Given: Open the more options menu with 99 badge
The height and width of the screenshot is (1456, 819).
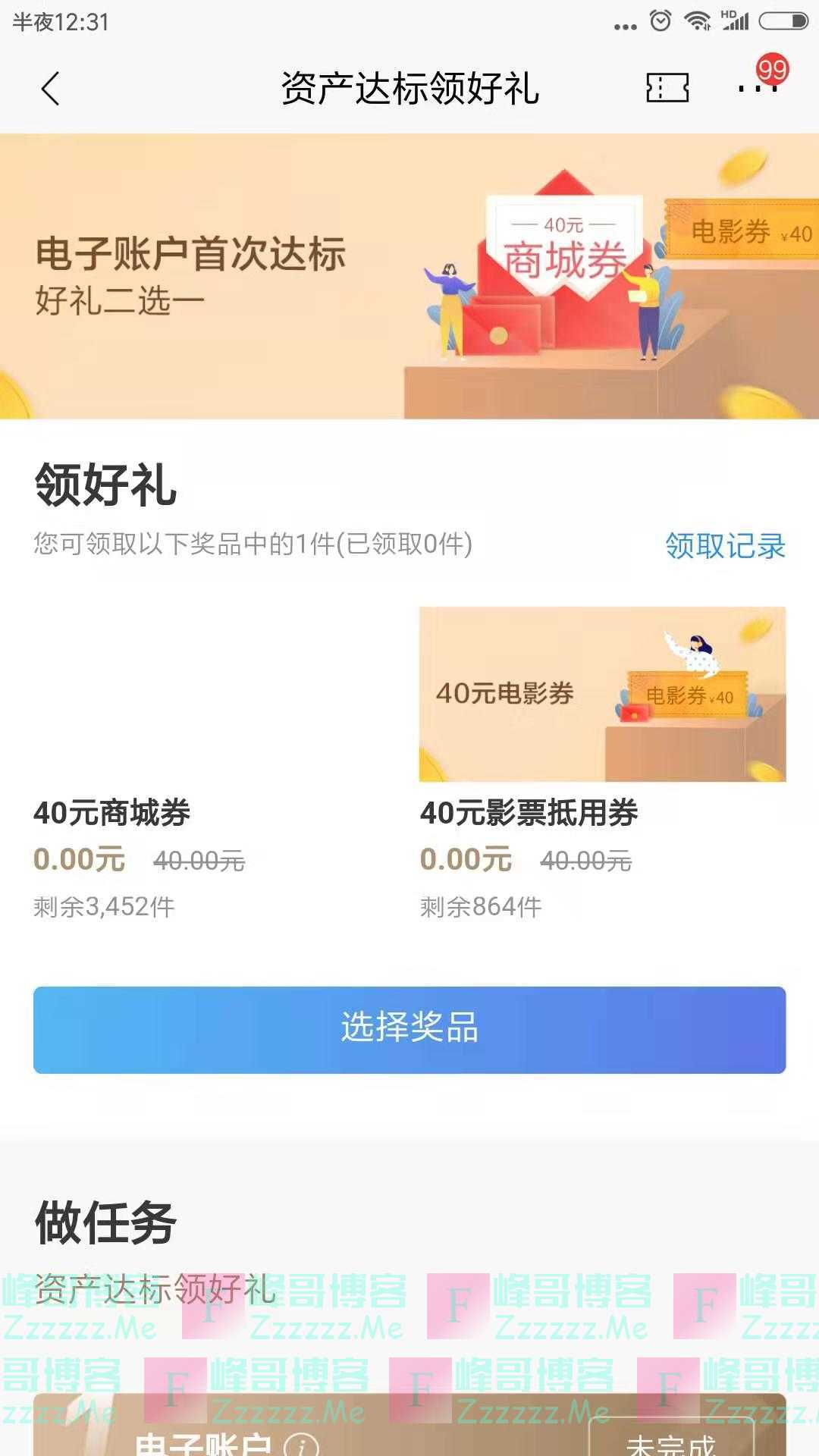Looking at the screenshot, I should [x=756, y=87].
